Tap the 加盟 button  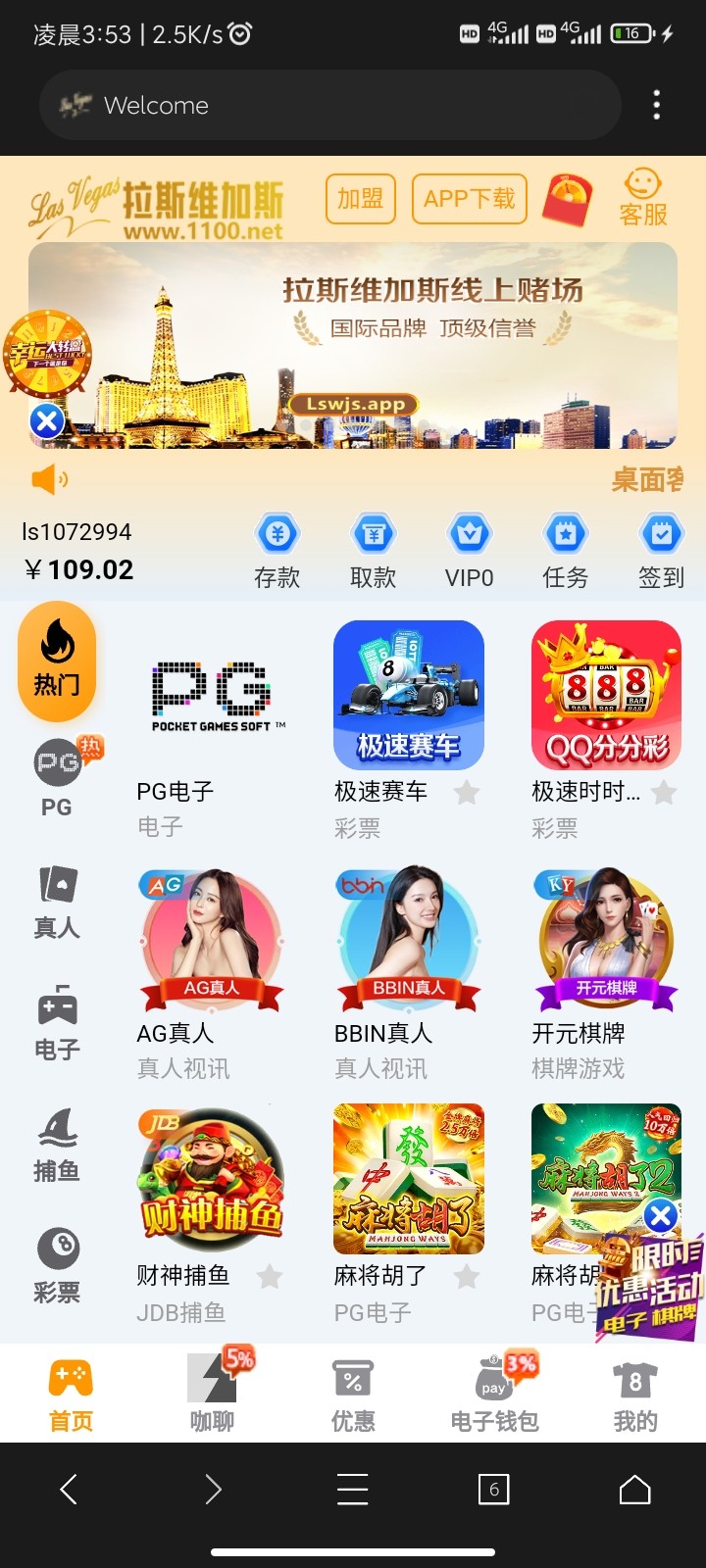360,198
